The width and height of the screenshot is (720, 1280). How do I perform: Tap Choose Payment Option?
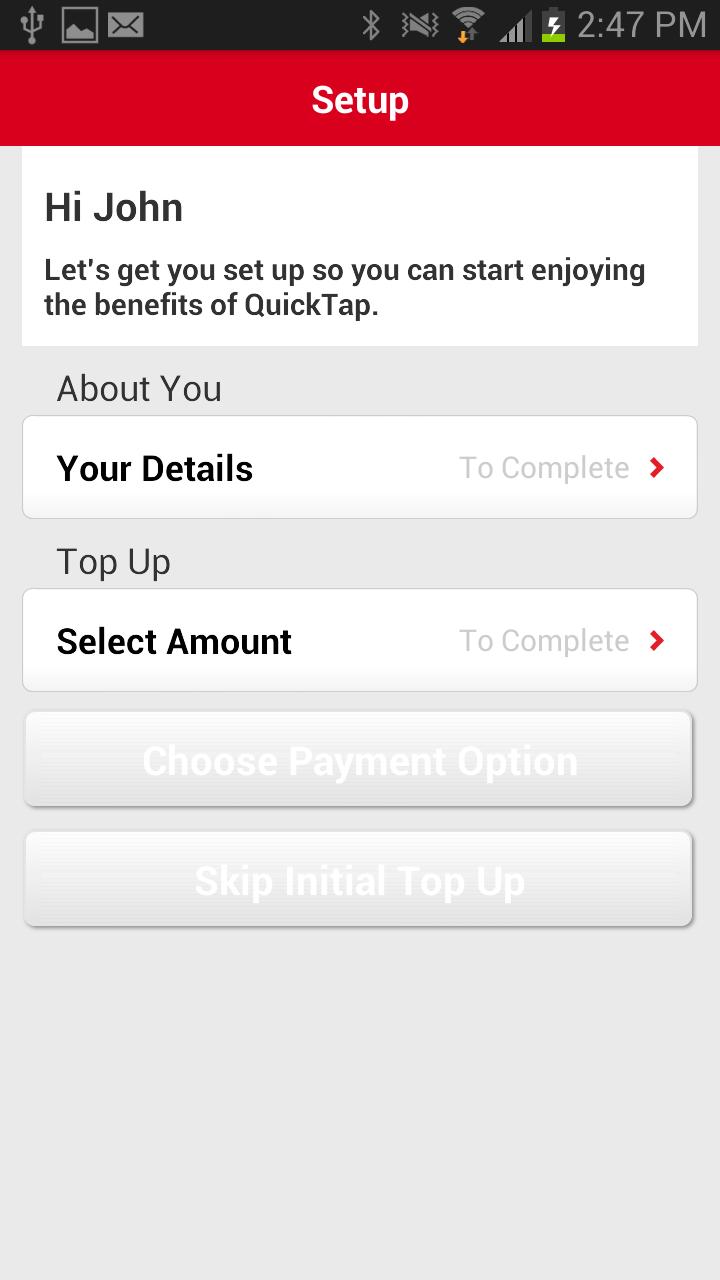point(360,760)
